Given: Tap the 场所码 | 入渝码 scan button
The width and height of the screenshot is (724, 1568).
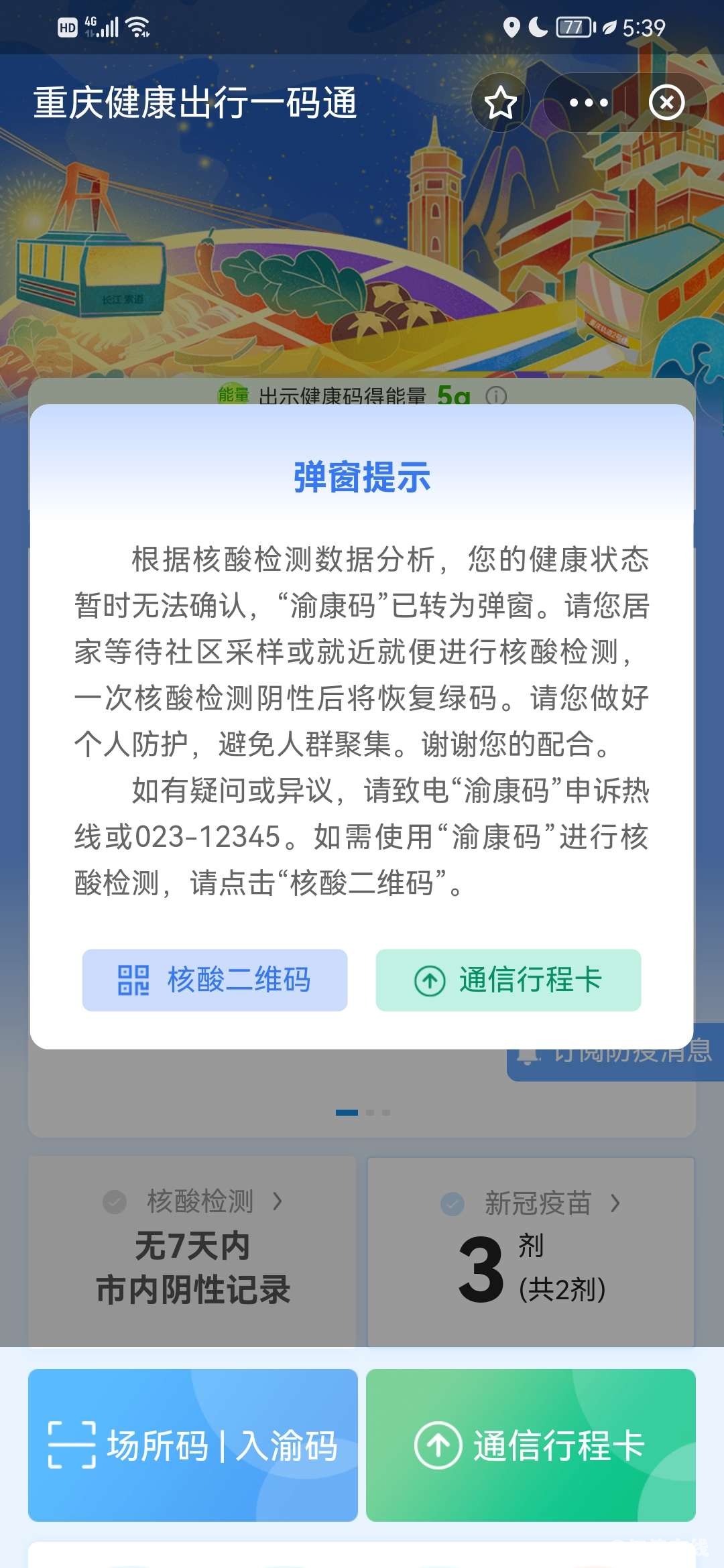Looking at the screenshot, I should pyautogui.click(x=193, y=1445).
